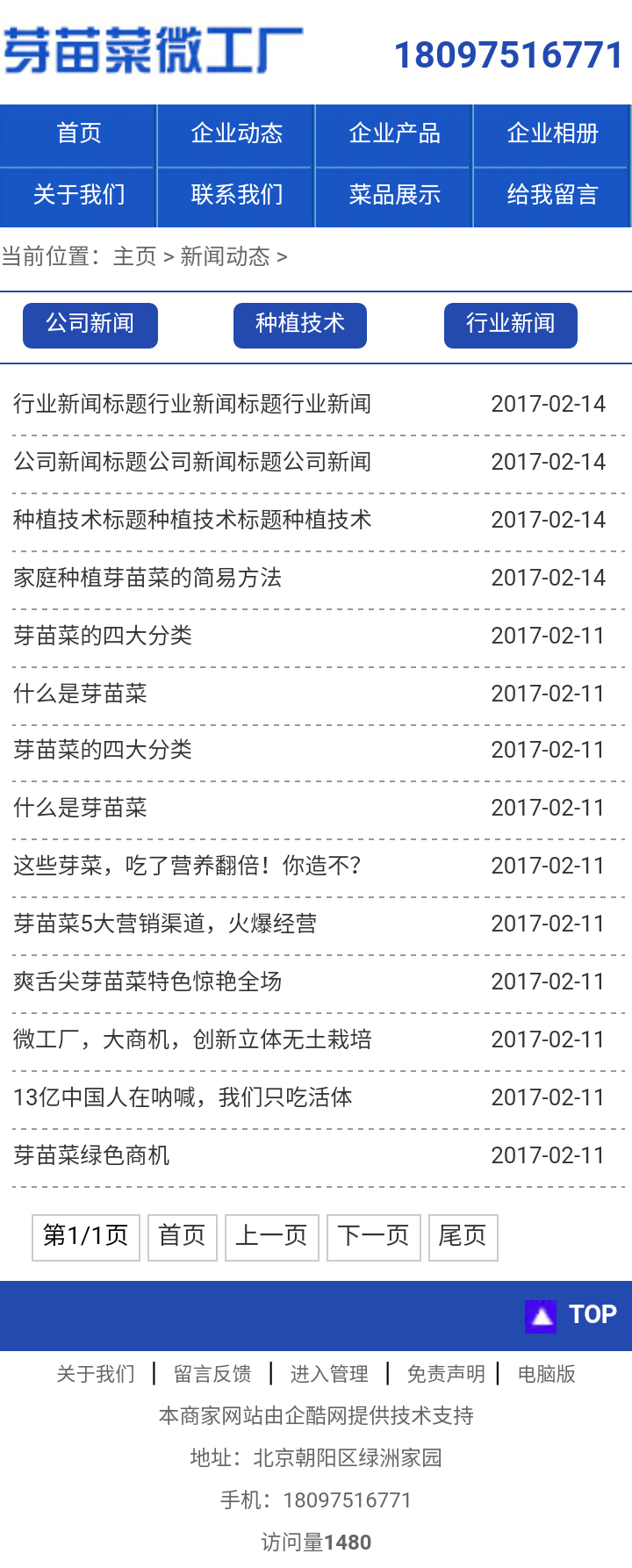Open the 企业相册 album page
632x1568 pixels.
(x=552, y=133)
